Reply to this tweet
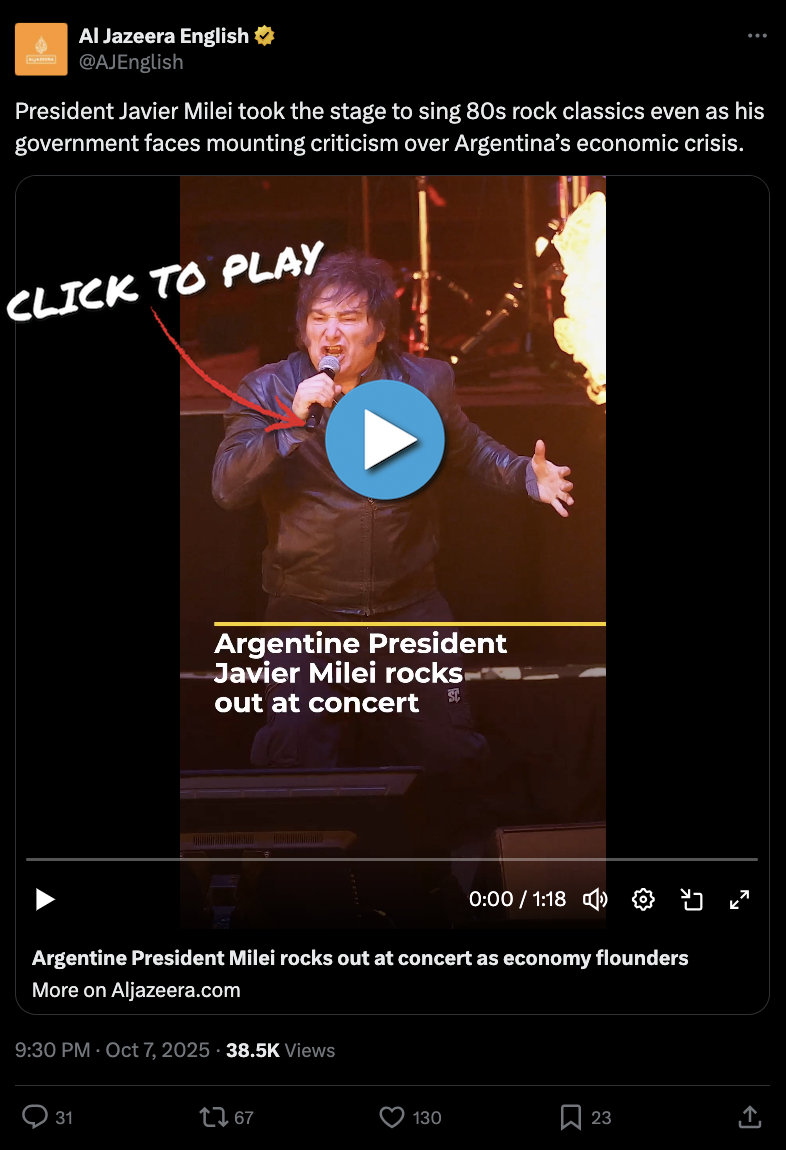The width and height of the screenshot is (786, 1150). 36,1117
